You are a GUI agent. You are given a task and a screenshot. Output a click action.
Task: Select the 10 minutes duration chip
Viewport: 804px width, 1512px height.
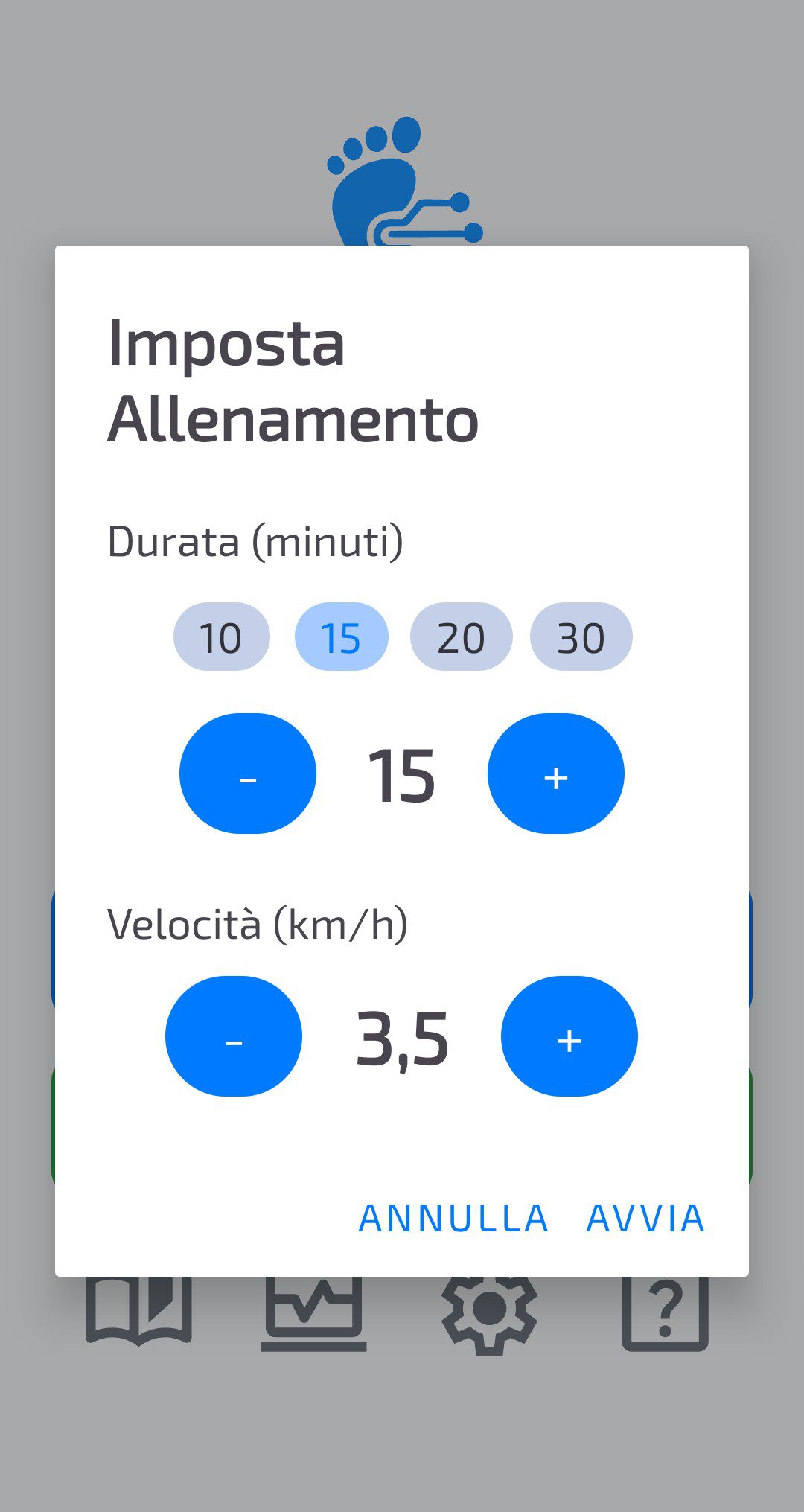point(221,637)
